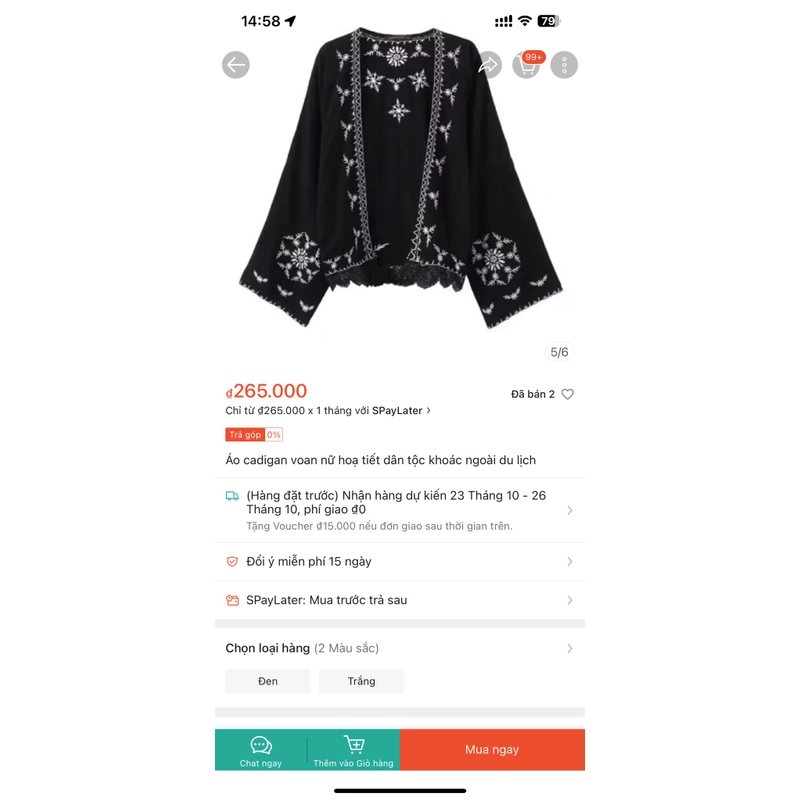Open the 15-day free return policy
The image size is (800, 800).
point(400,562)
